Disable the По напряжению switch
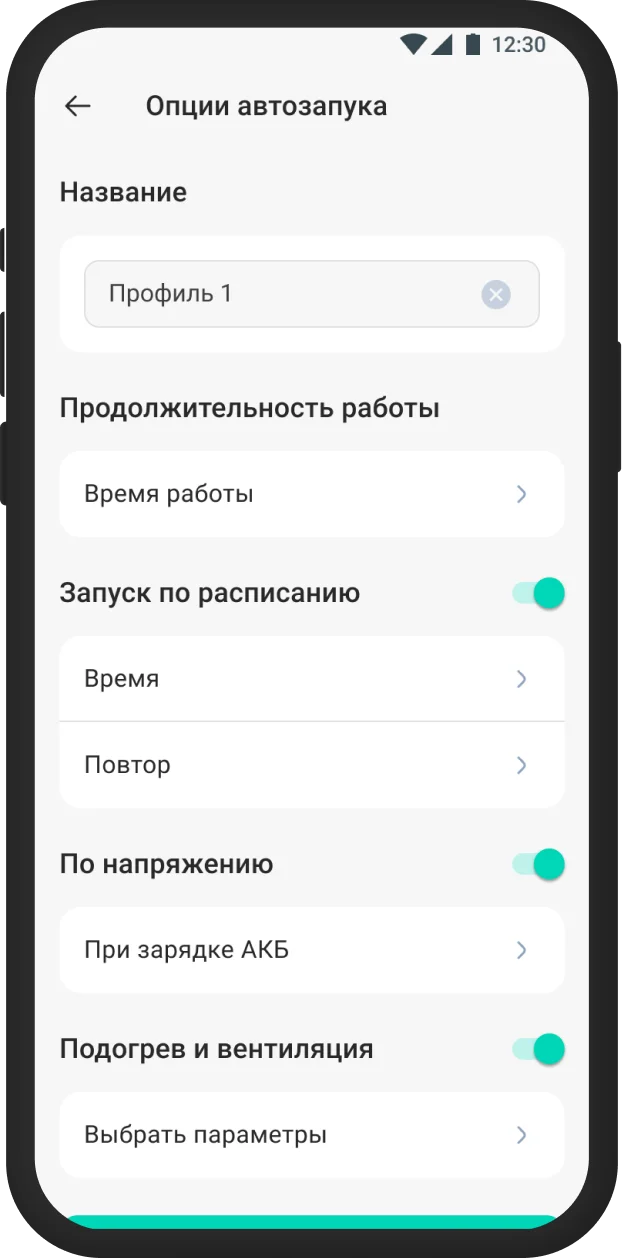The image size is (624, 1258). click(539, 864)
